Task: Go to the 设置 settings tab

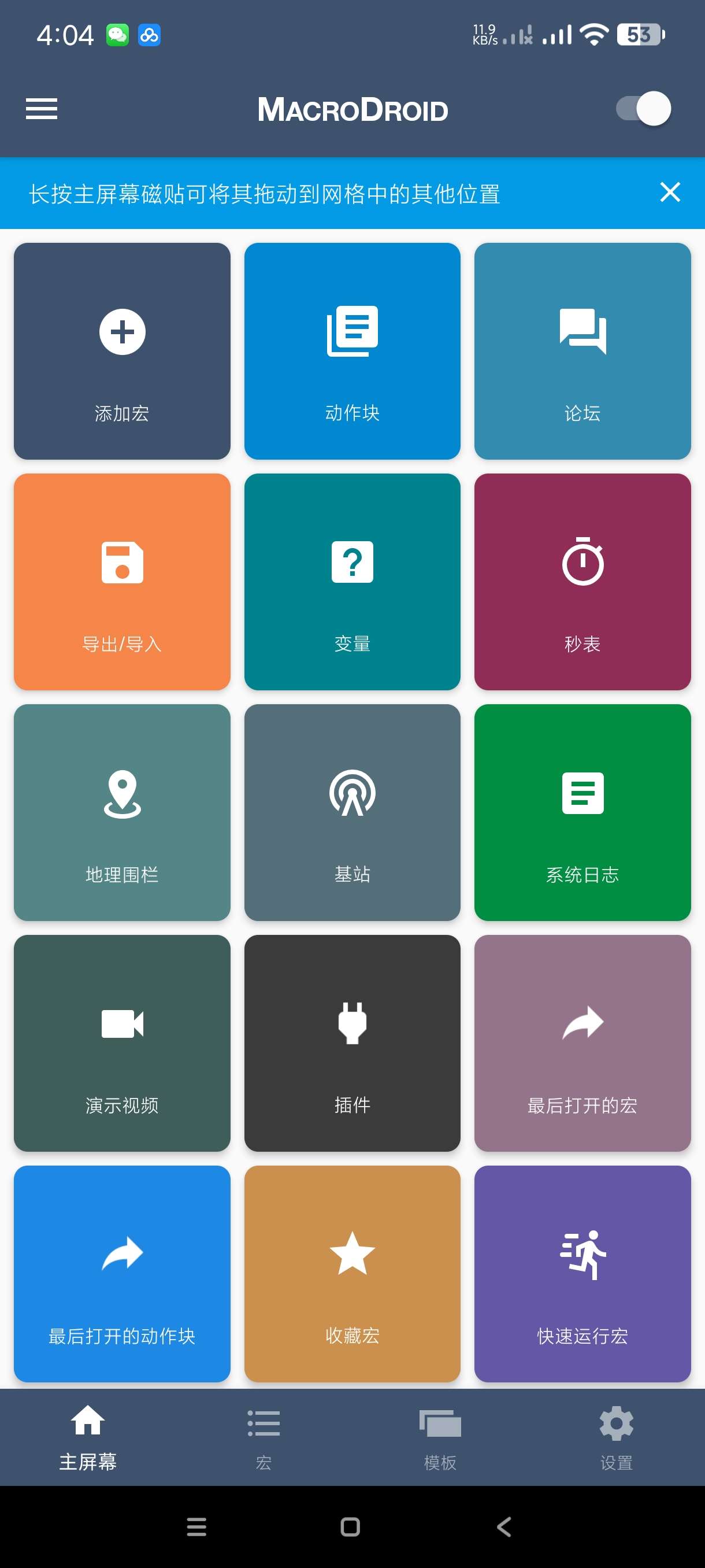Action: pyautogui.click(x=616, y=1437)
